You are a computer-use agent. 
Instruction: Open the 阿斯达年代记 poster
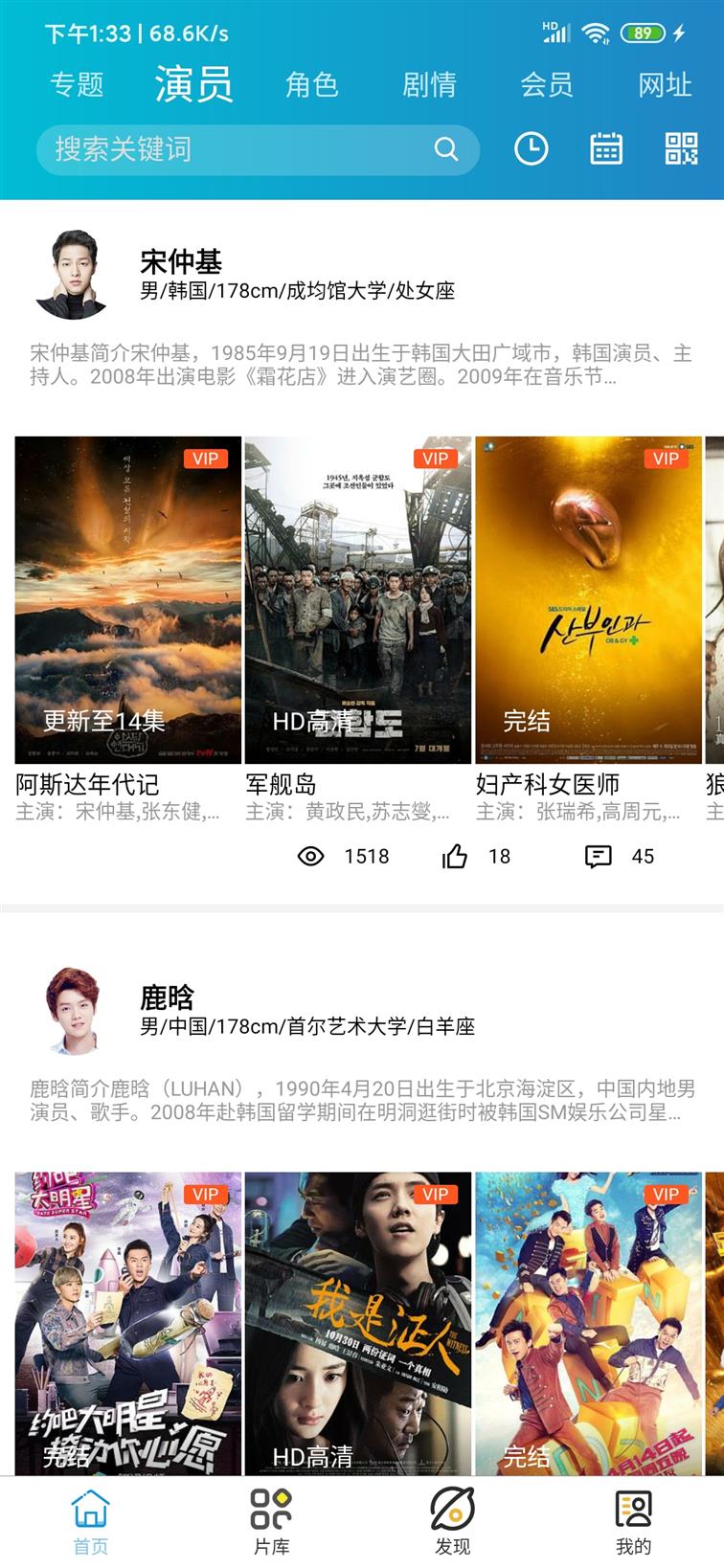[128, 599]
